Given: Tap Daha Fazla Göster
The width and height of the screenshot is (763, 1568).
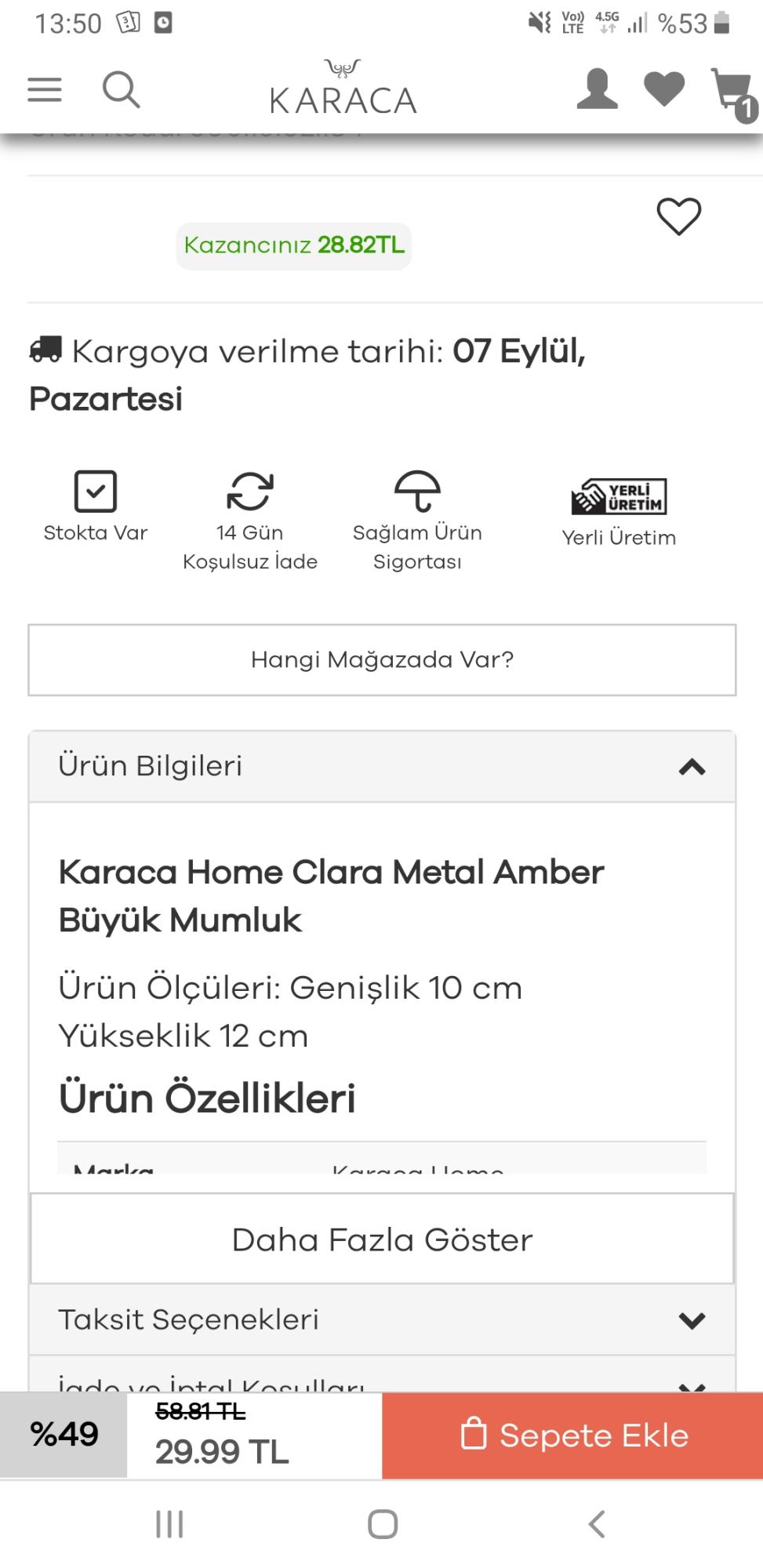Looking at the screenshot, I should point(382,1239).
